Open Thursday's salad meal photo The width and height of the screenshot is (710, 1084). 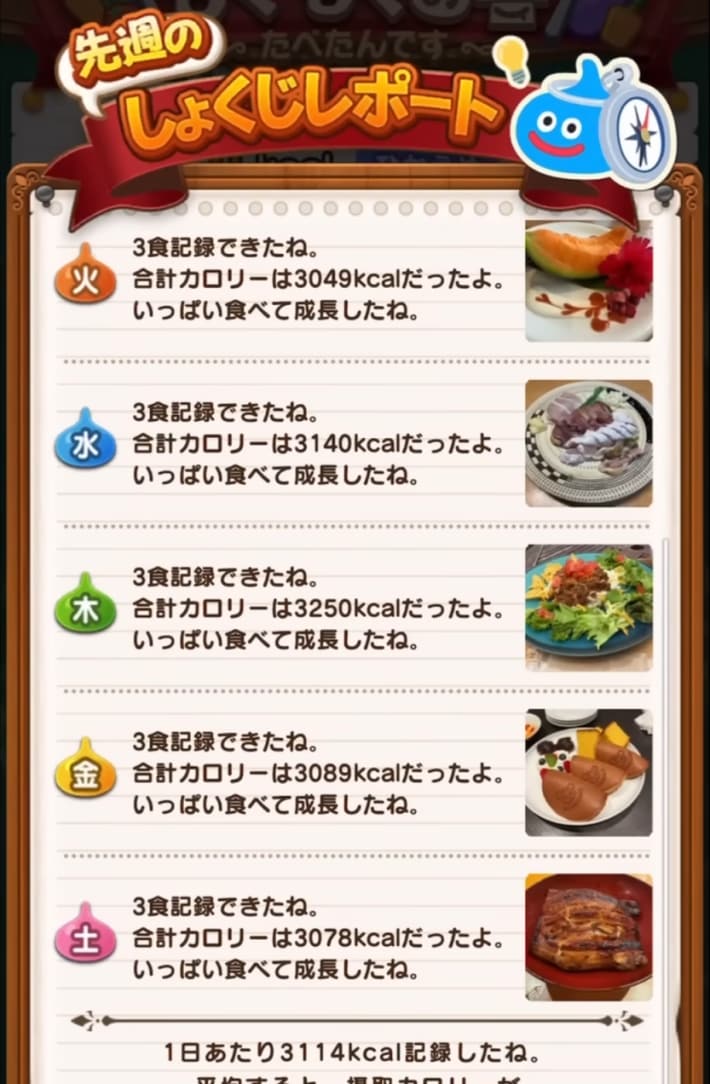click(588, 607)
